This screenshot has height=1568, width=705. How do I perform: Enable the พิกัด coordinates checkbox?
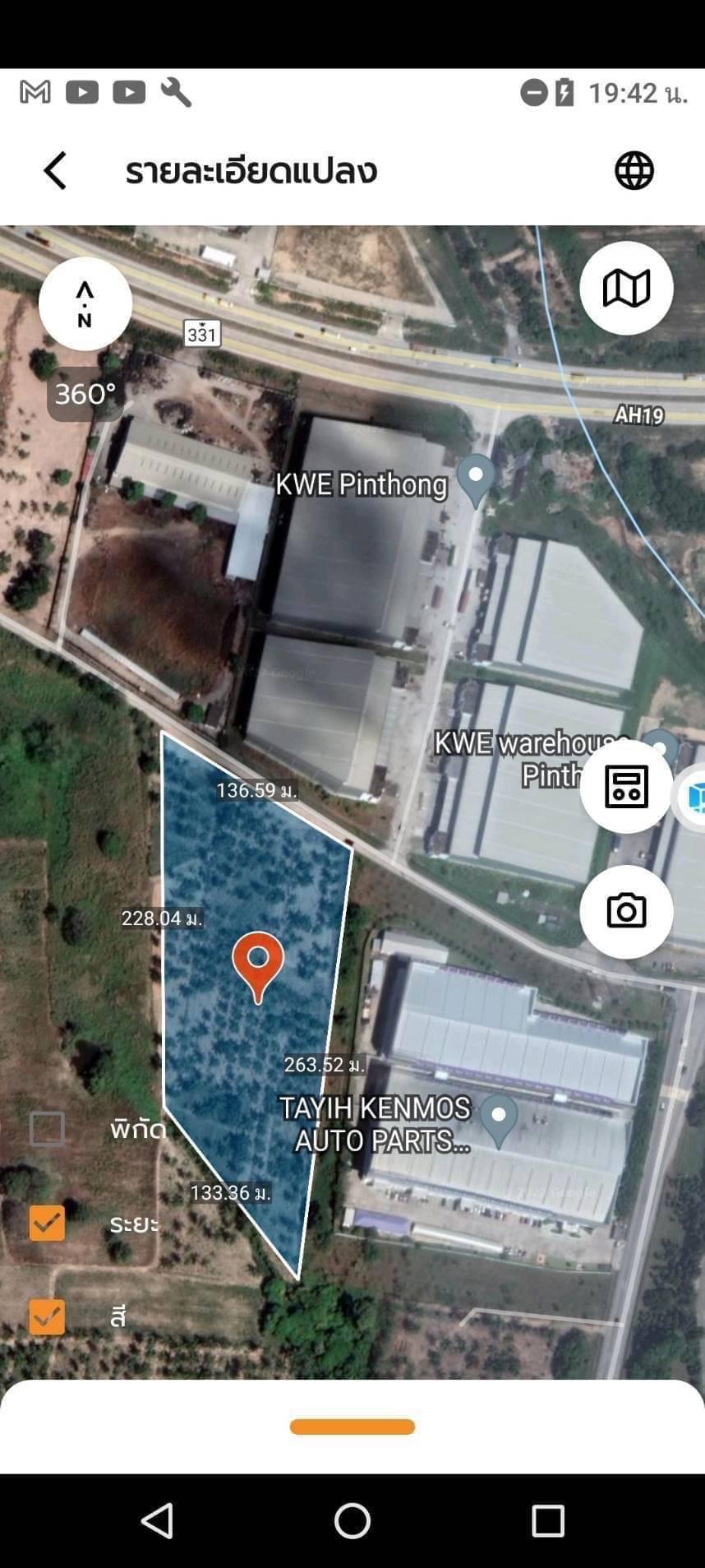click(47, 1129)
